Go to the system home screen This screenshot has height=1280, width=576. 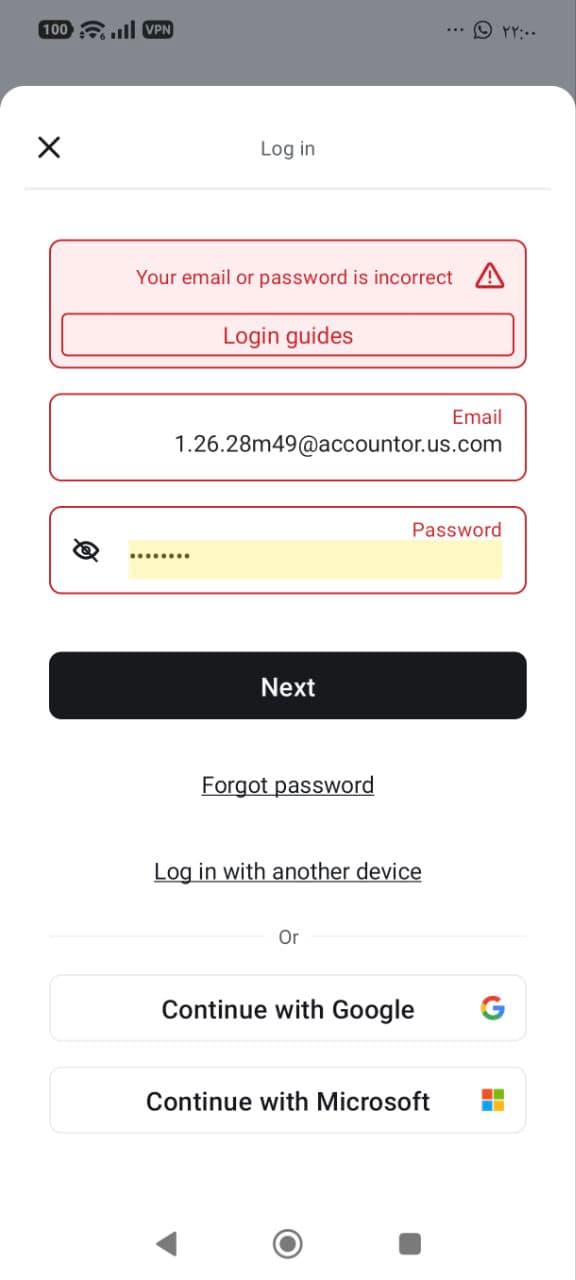[x=288, y=1243]
